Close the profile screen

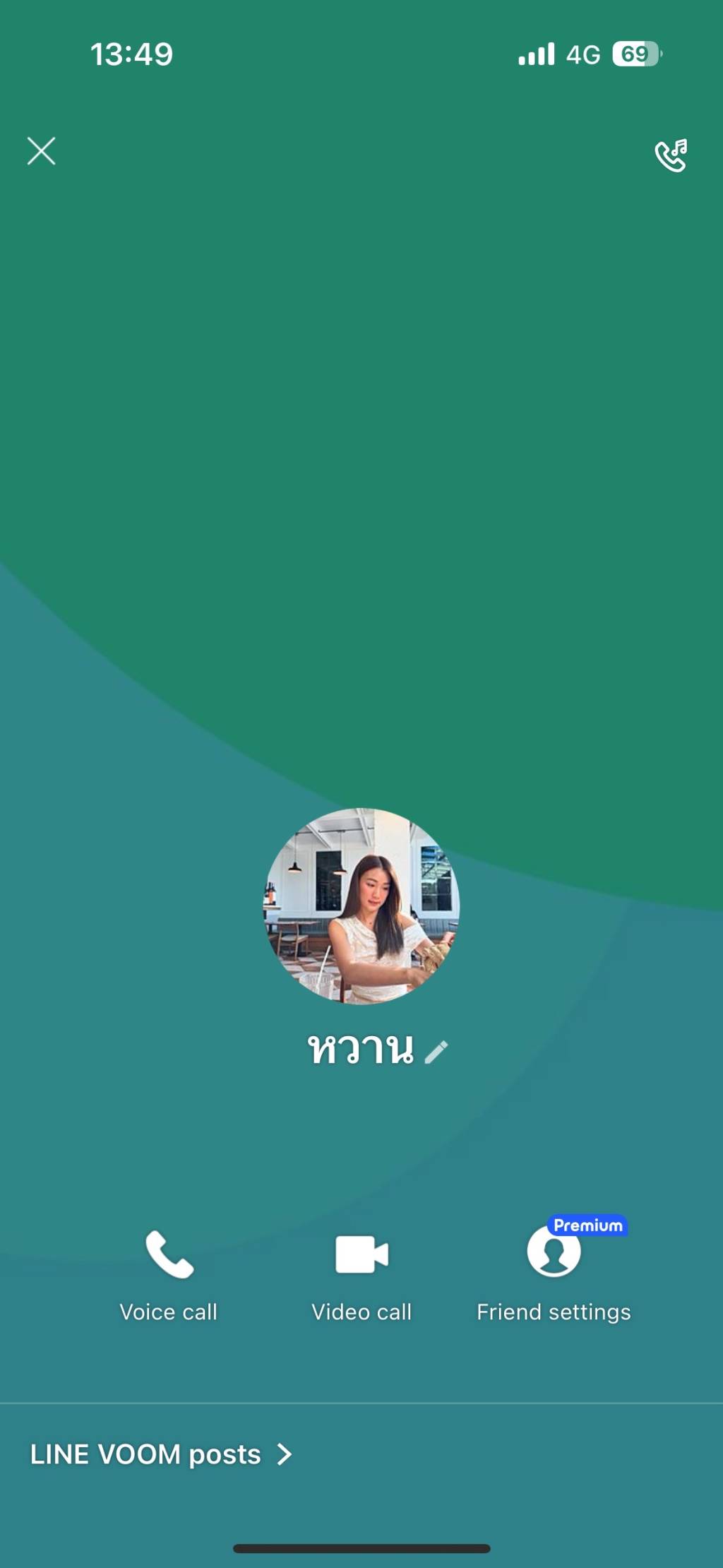42,151
